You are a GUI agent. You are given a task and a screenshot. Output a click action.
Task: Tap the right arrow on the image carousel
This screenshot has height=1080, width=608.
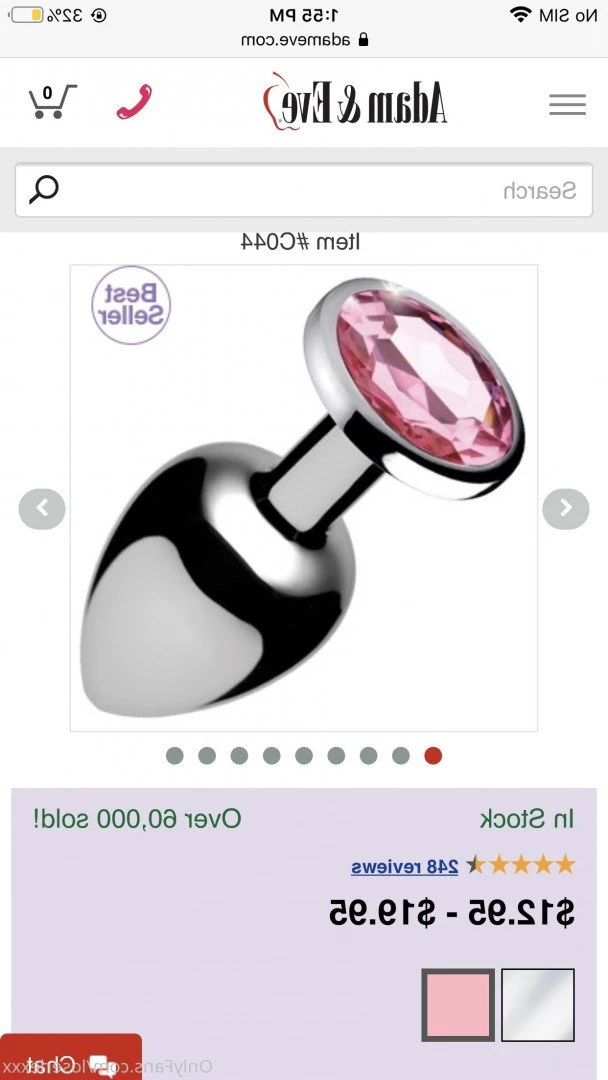pyautogui.click(x=565, y=509)
